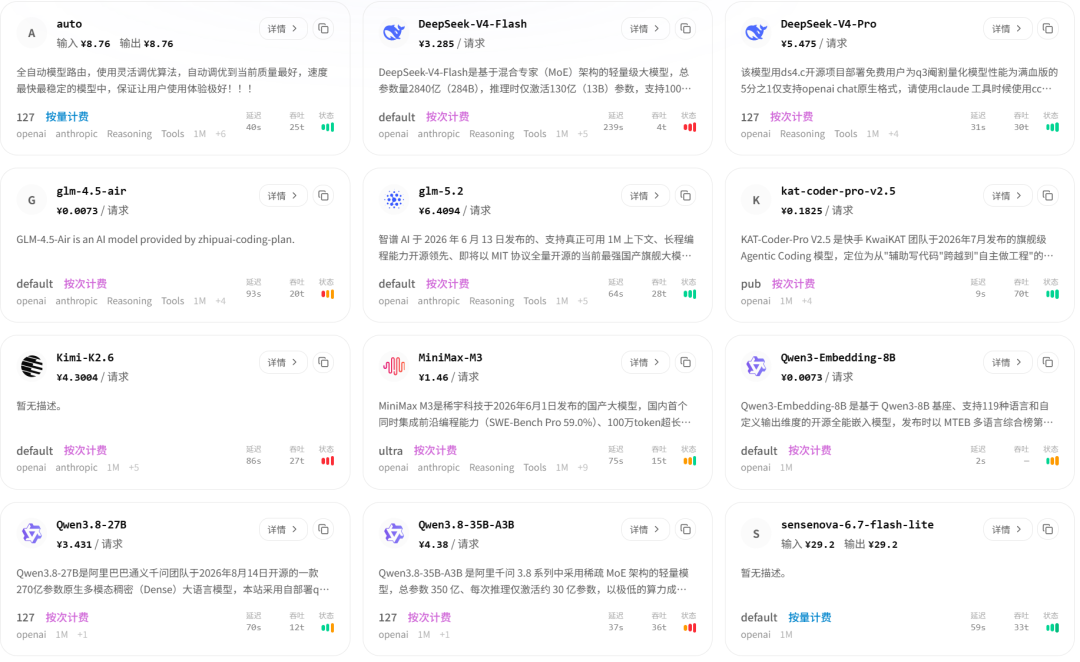Open 详情 for the auto model
The height and width of the screenshot is (662, 1080).
point(283,29)
